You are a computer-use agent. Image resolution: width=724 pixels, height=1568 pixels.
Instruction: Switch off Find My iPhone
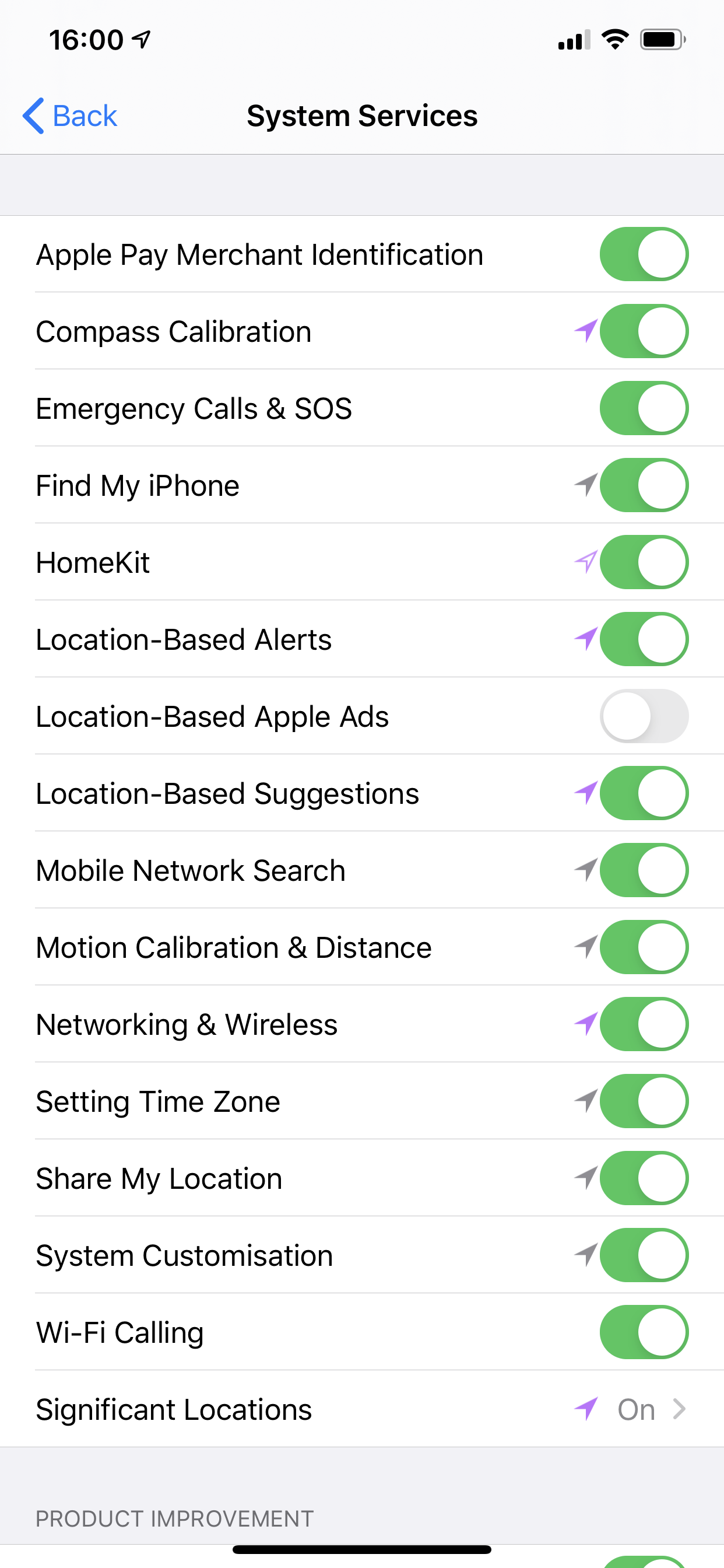pyautogui.click(x=644, y=485)
